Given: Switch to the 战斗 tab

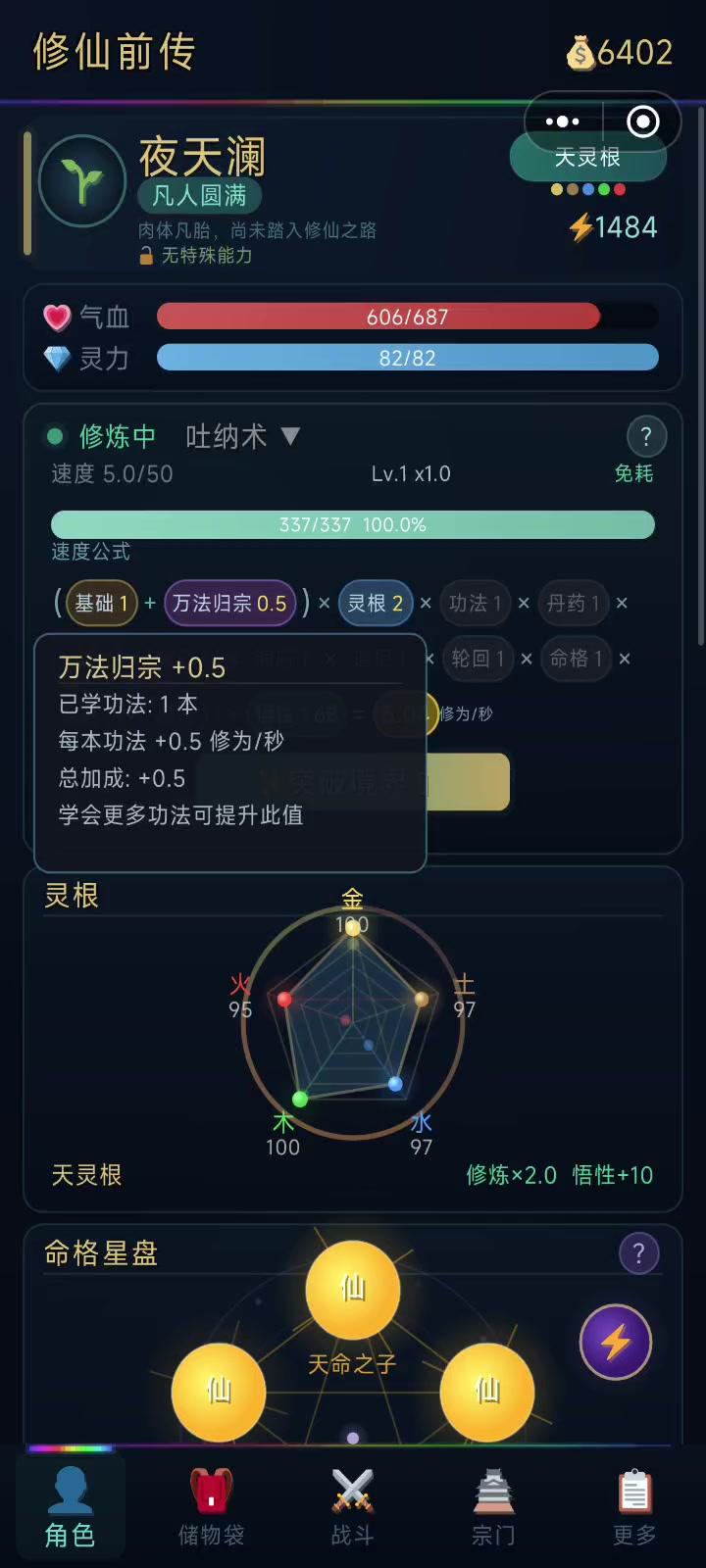Looking at the screenshot, I should (x=353, y=1507).
